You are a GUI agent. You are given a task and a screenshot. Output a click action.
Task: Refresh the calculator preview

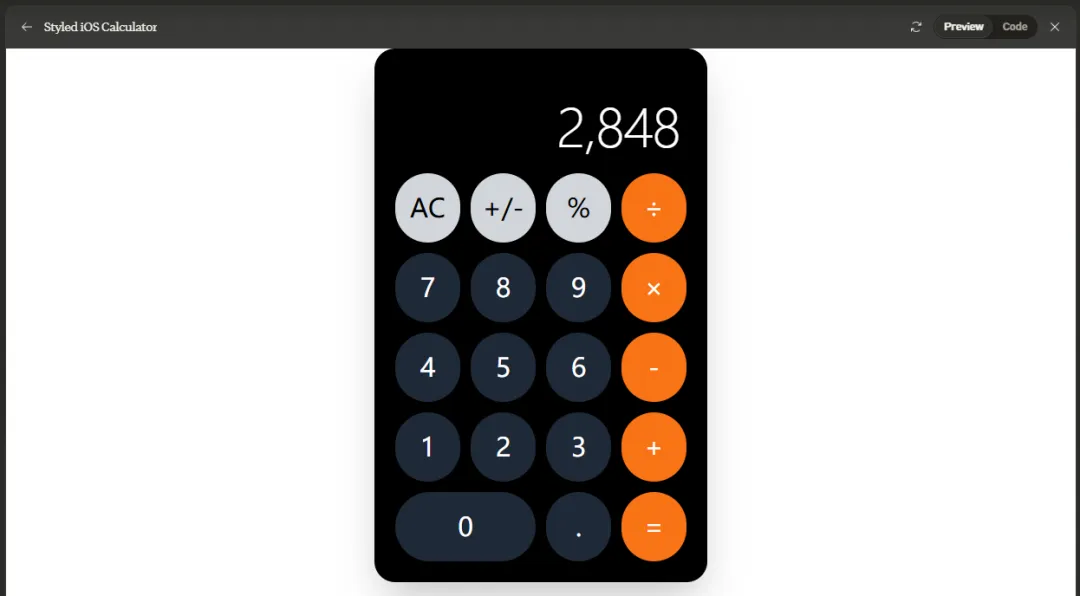[x=916, y=27]
